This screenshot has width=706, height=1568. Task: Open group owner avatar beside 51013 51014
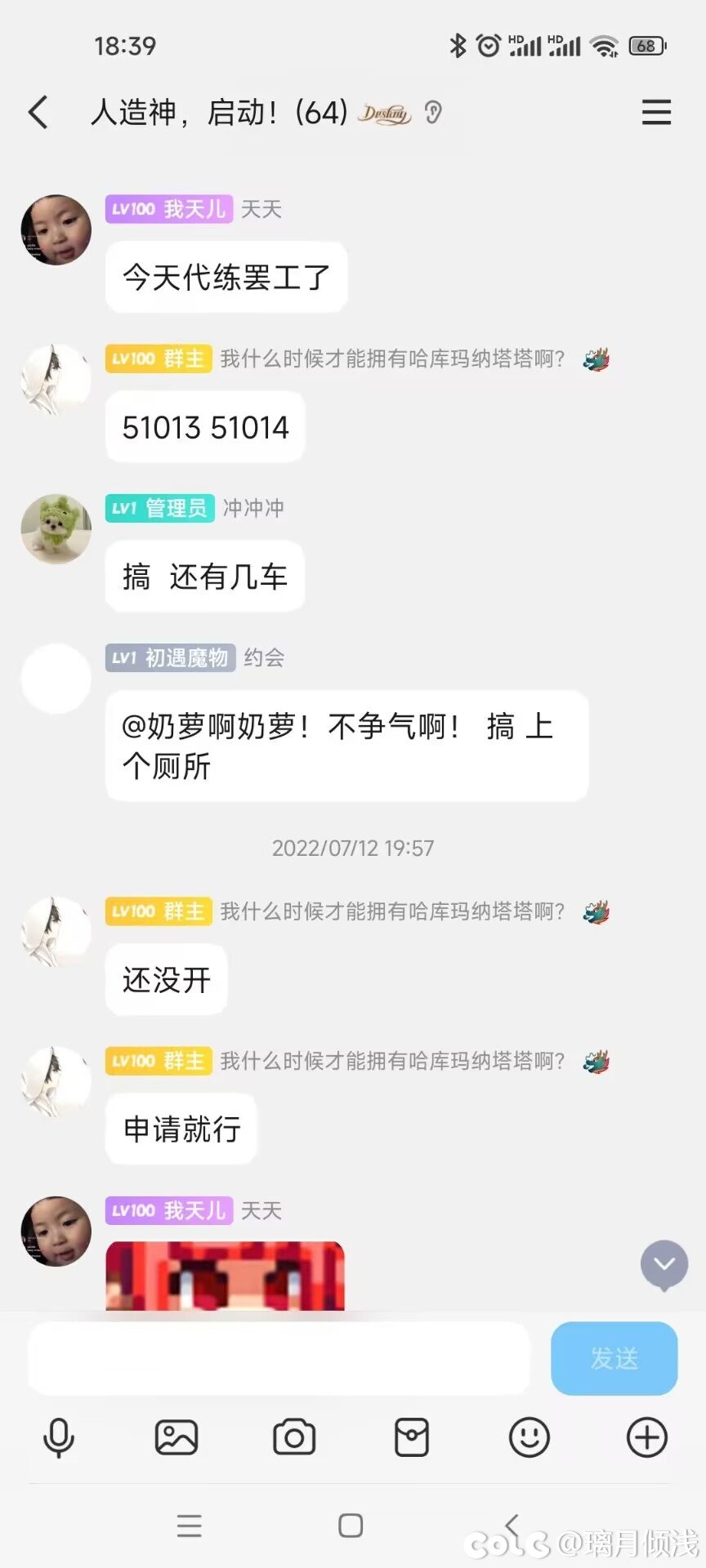[x=56, y=379]
